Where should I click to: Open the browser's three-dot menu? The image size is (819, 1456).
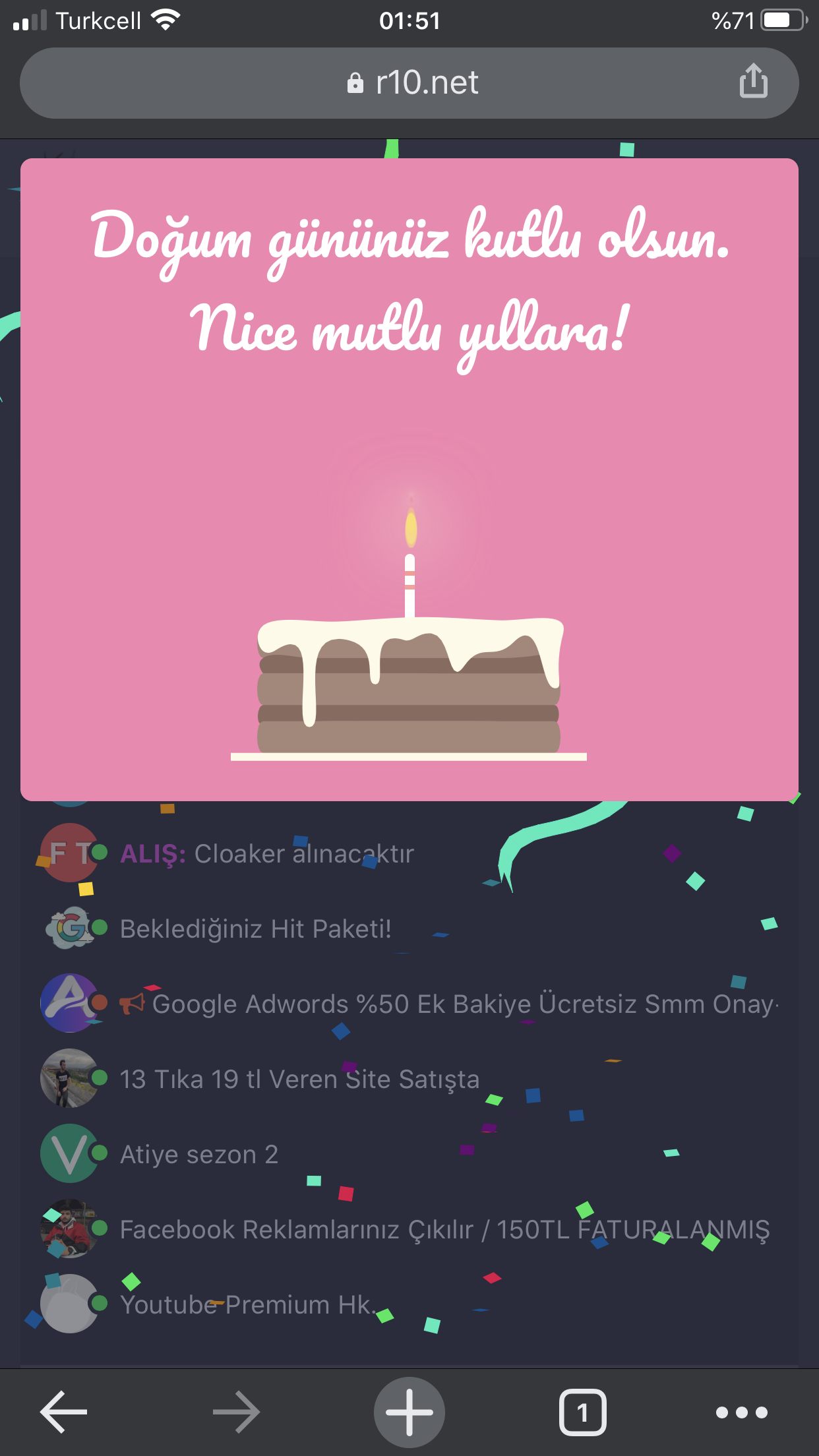(x=741, y=1412)
